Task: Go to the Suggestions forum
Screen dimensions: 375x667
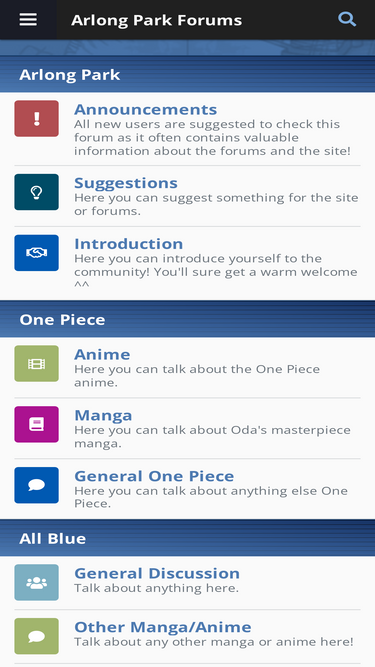Action: pos(126,183)
